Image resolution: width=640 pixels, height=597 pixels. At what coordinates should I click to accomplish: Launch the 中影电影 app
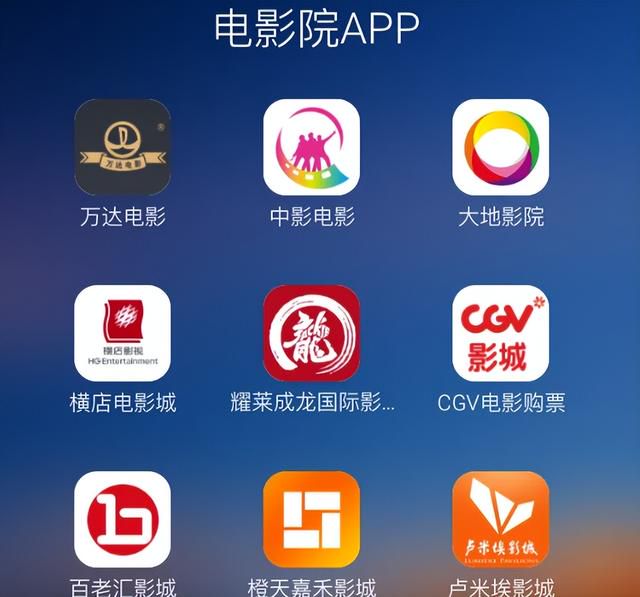coord(311,146)
